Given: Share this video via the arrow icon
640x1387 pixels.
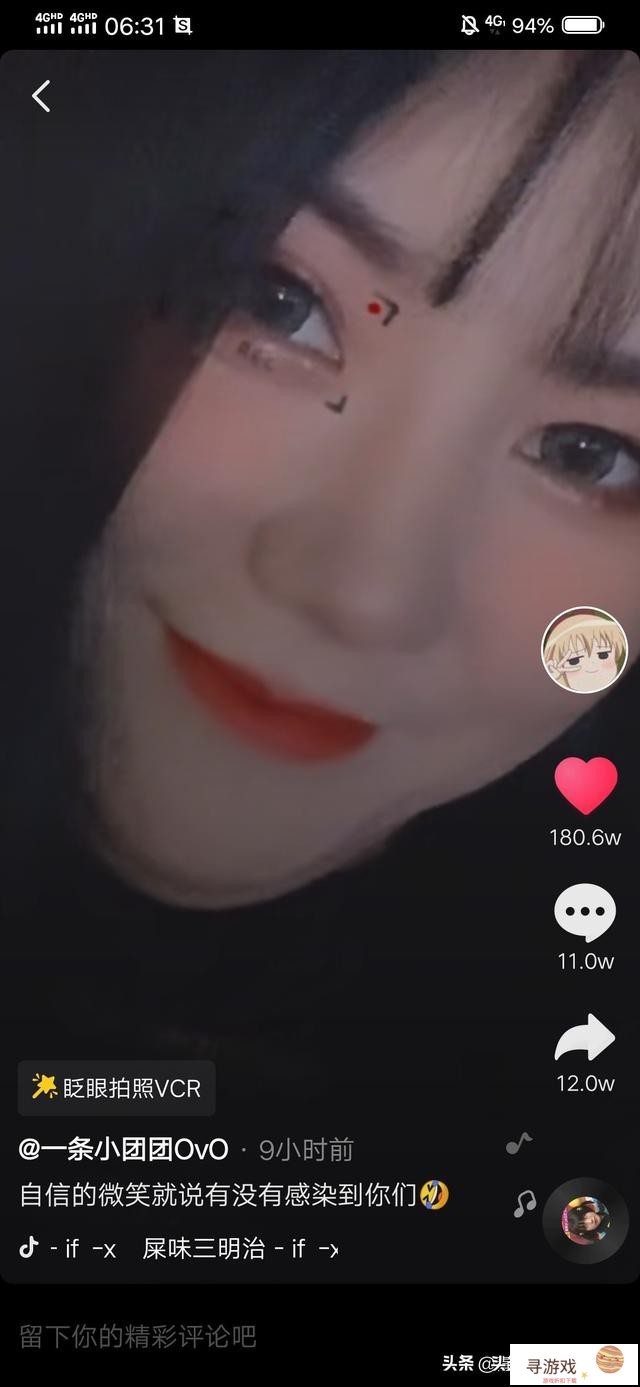Looking at the screenshot, I should 585,1040.
